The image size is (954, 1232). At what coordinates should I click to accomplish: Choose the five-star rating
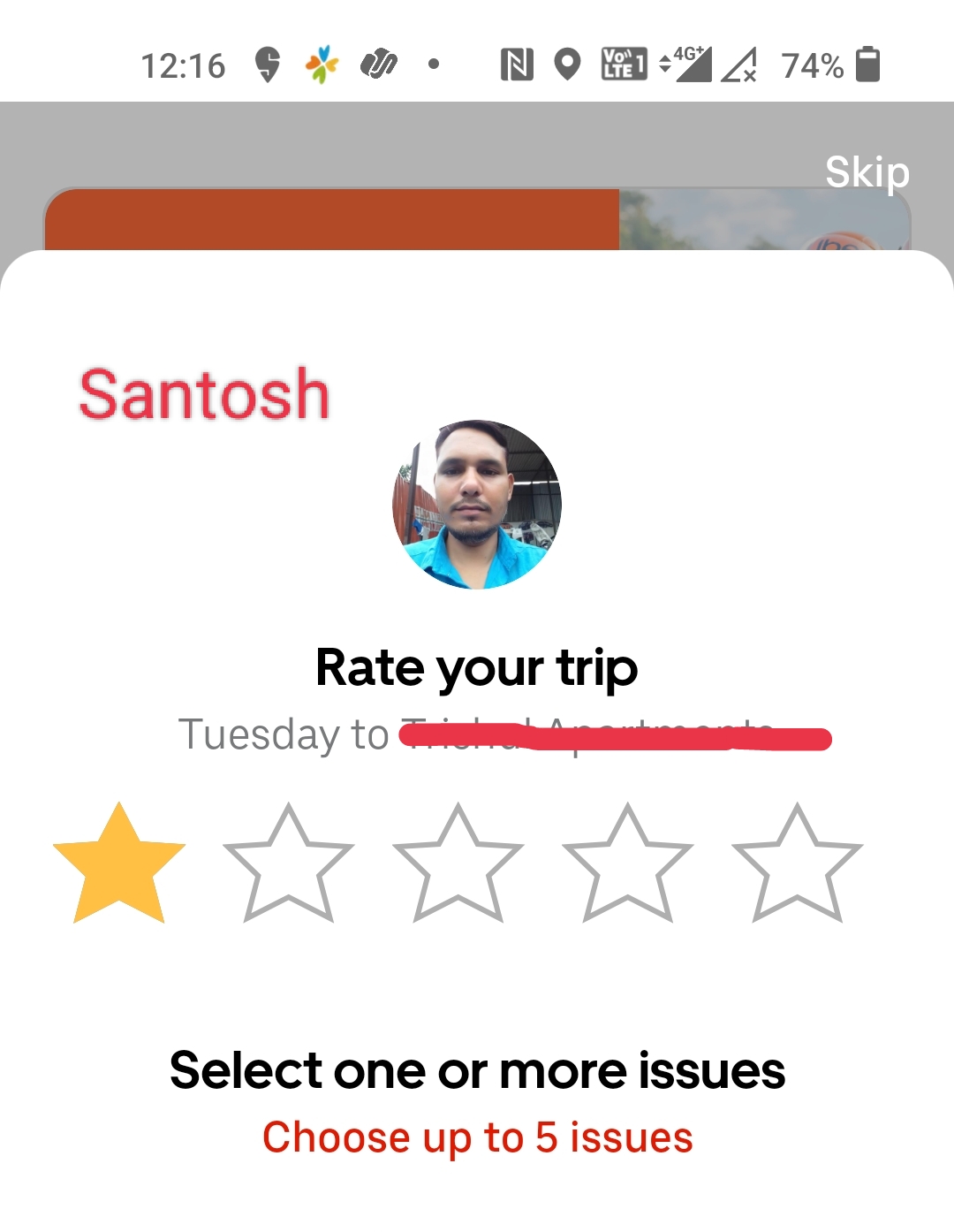tap(797, 866)
